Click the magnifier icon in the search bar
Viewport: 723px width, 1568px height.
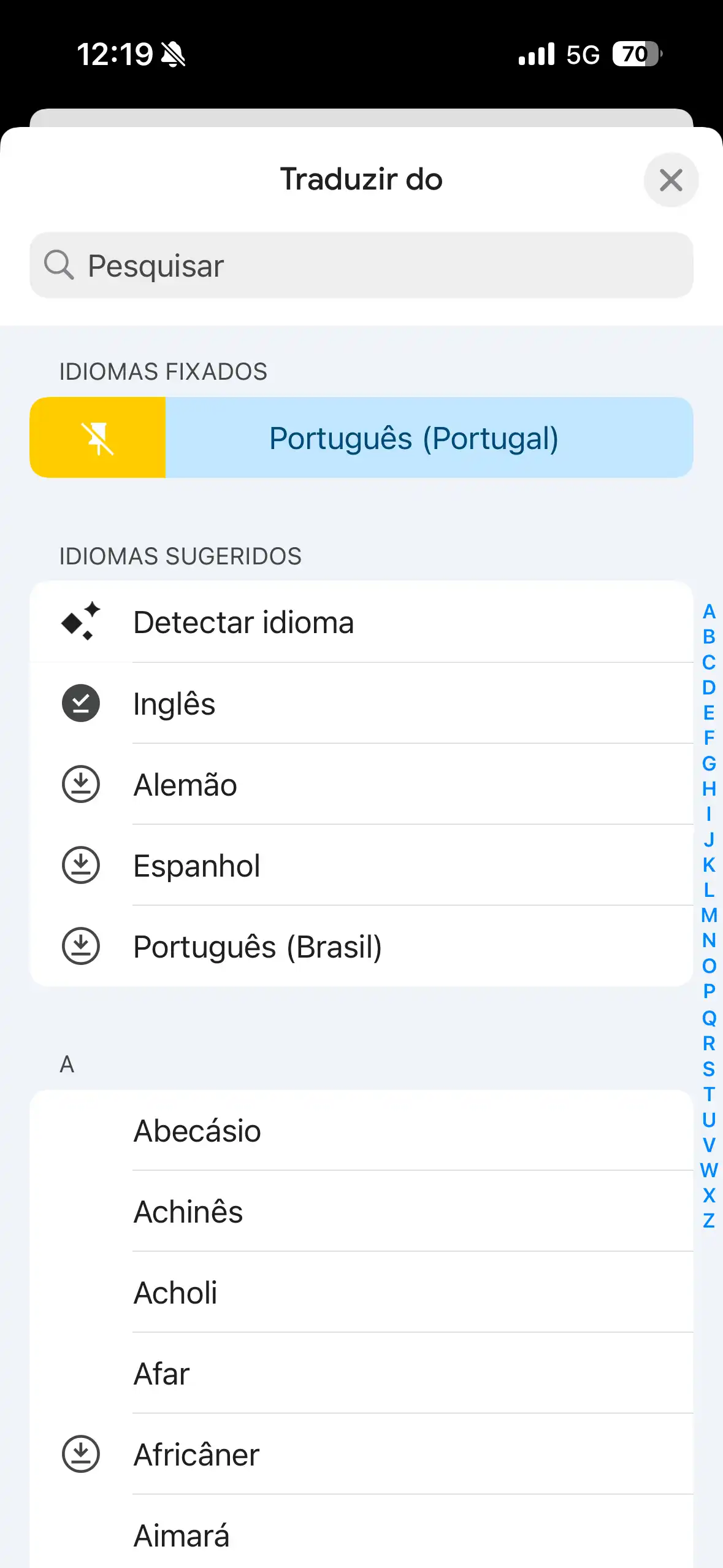[x=59, y=265]
